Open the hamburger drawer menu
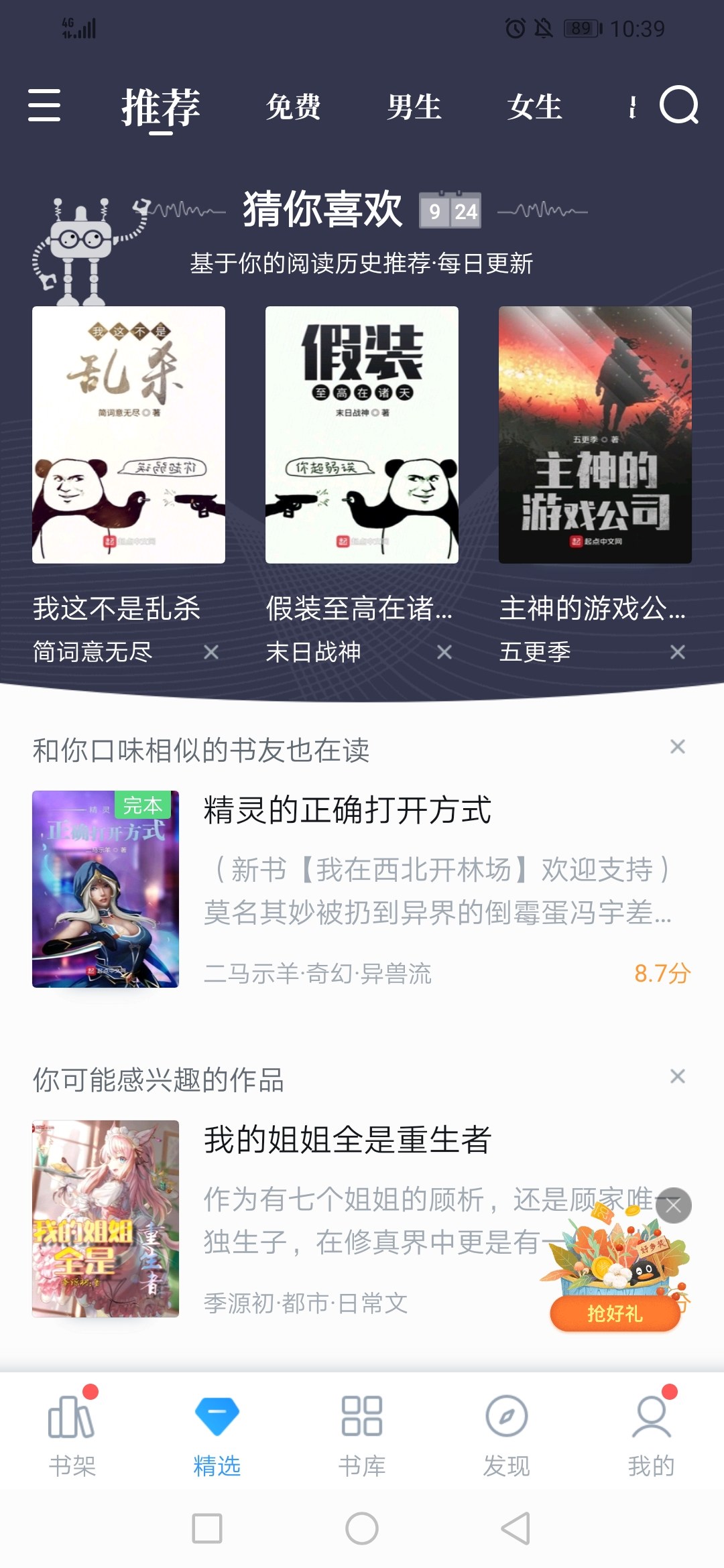 click(x=44, y=106)
